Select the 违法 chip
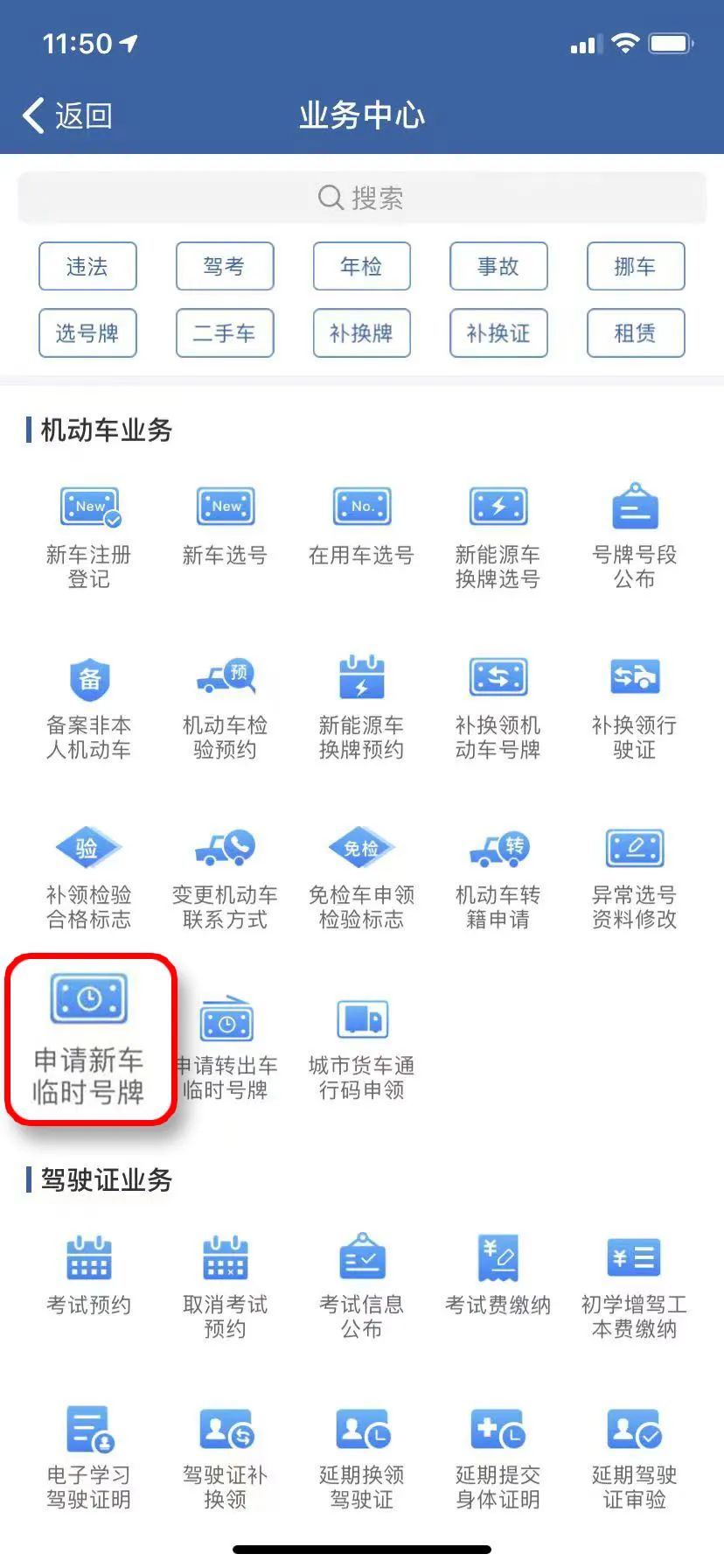Viewport: 724px width, 1568px height. (x=87, y=266)
